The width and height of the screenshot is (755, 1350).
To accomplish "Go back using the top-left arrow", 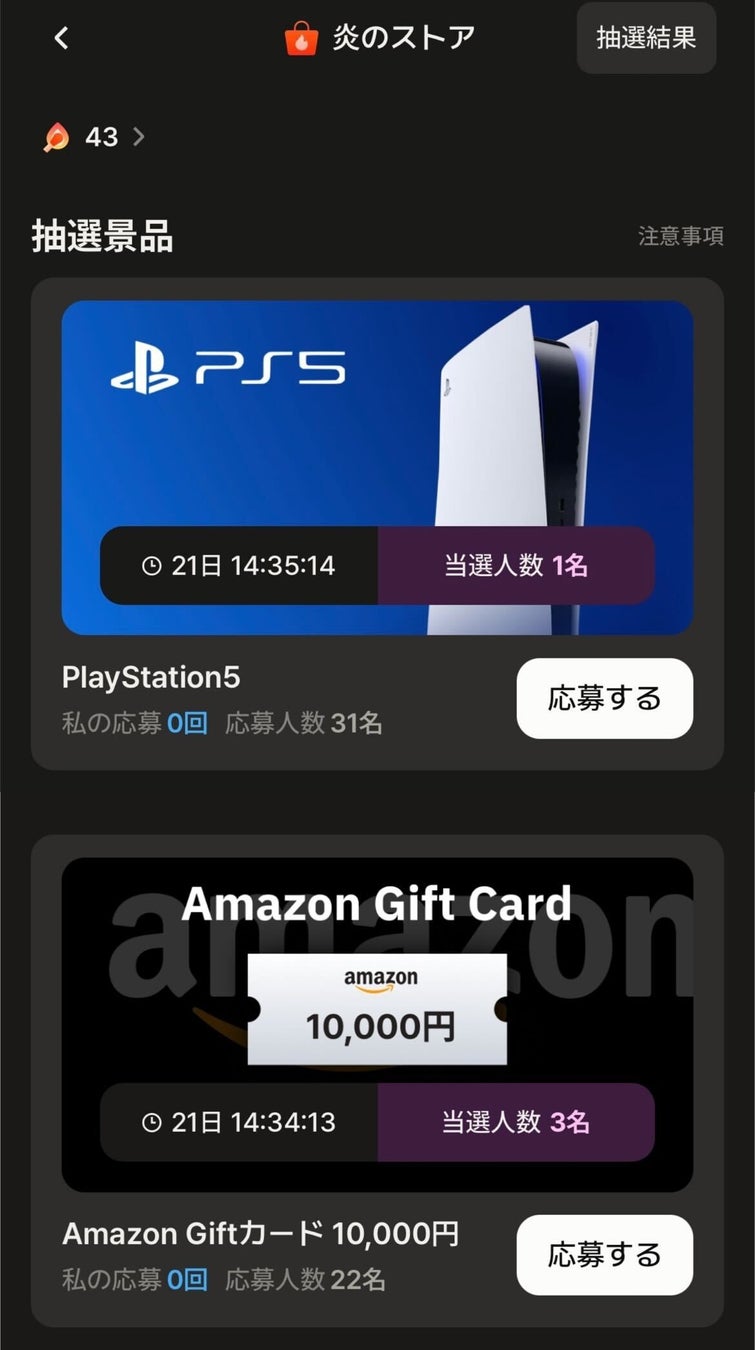I will (62, 38).
